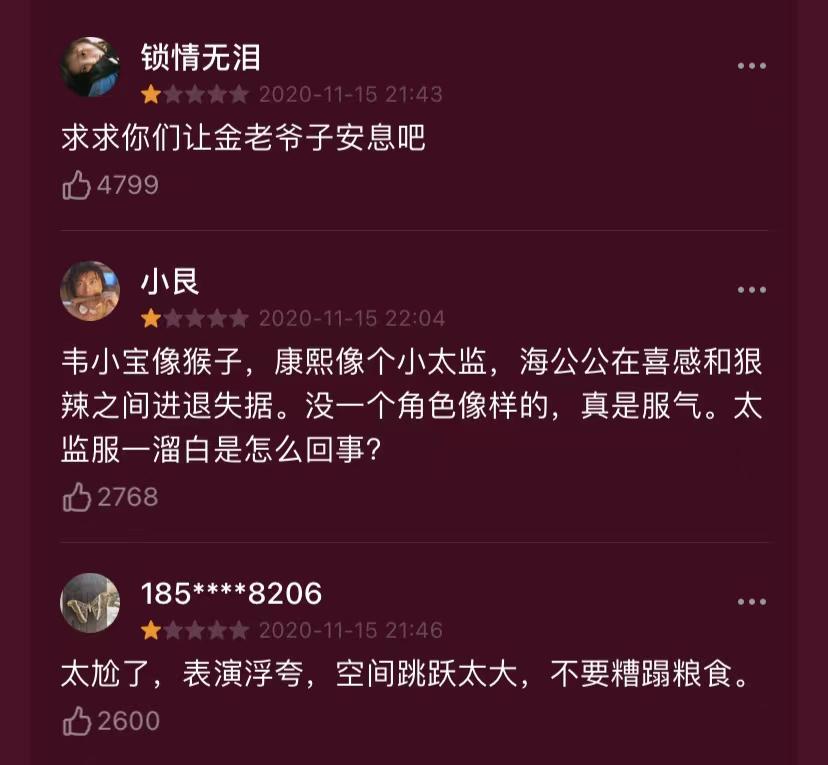Screen dimensions: 828x765
Task: Open the overflow menu on 锁情无泪's review
Action: [751, 67]
